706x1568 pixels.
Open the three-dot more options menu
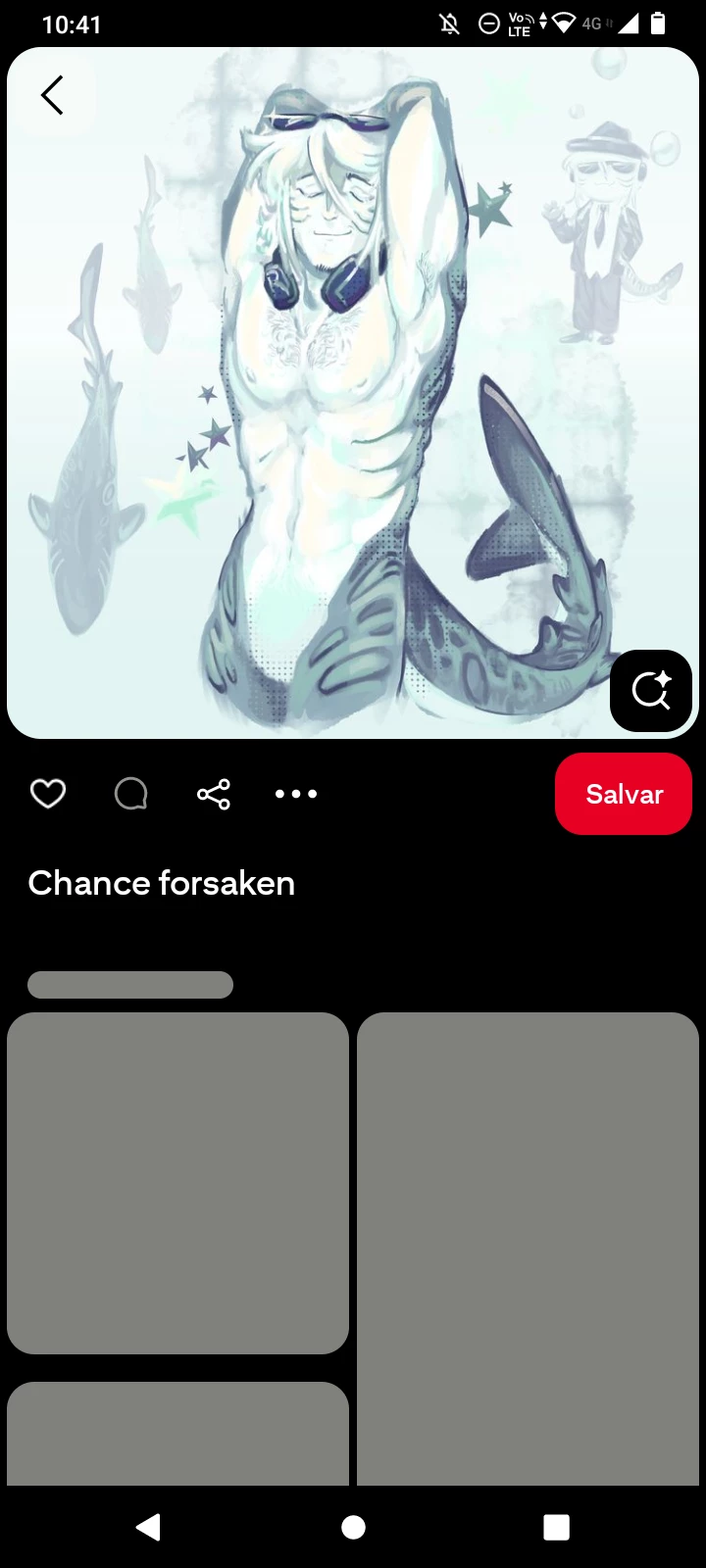(296, 793)
